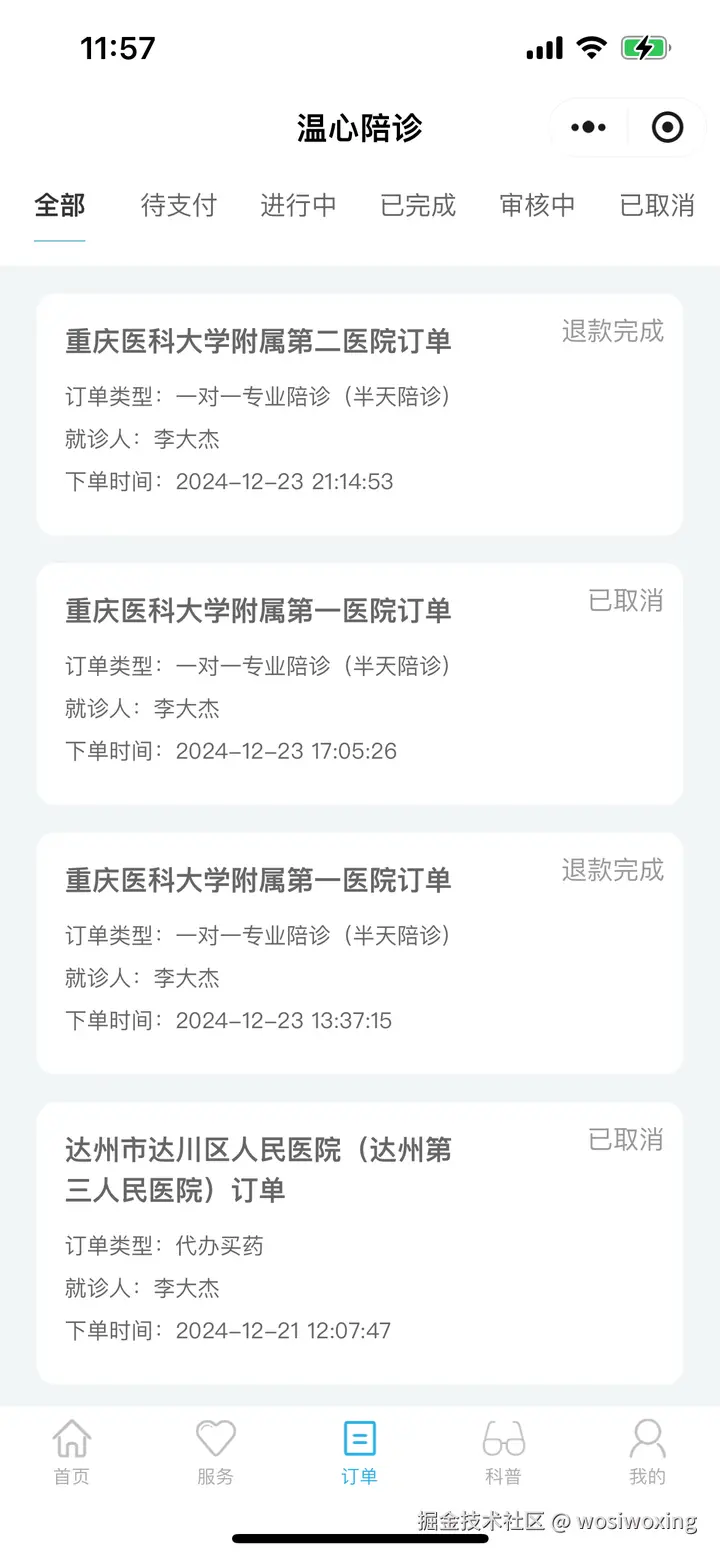
Task: View the order placed at 13:37:15
Action: [359, 953]
